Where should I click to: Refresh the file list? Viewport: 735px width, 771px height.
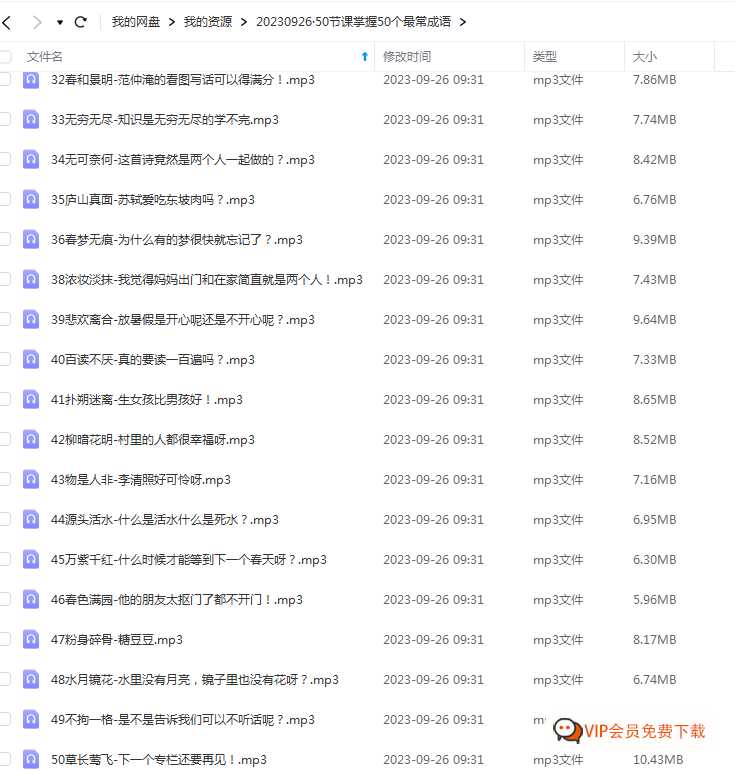click(x=81, y=21)
